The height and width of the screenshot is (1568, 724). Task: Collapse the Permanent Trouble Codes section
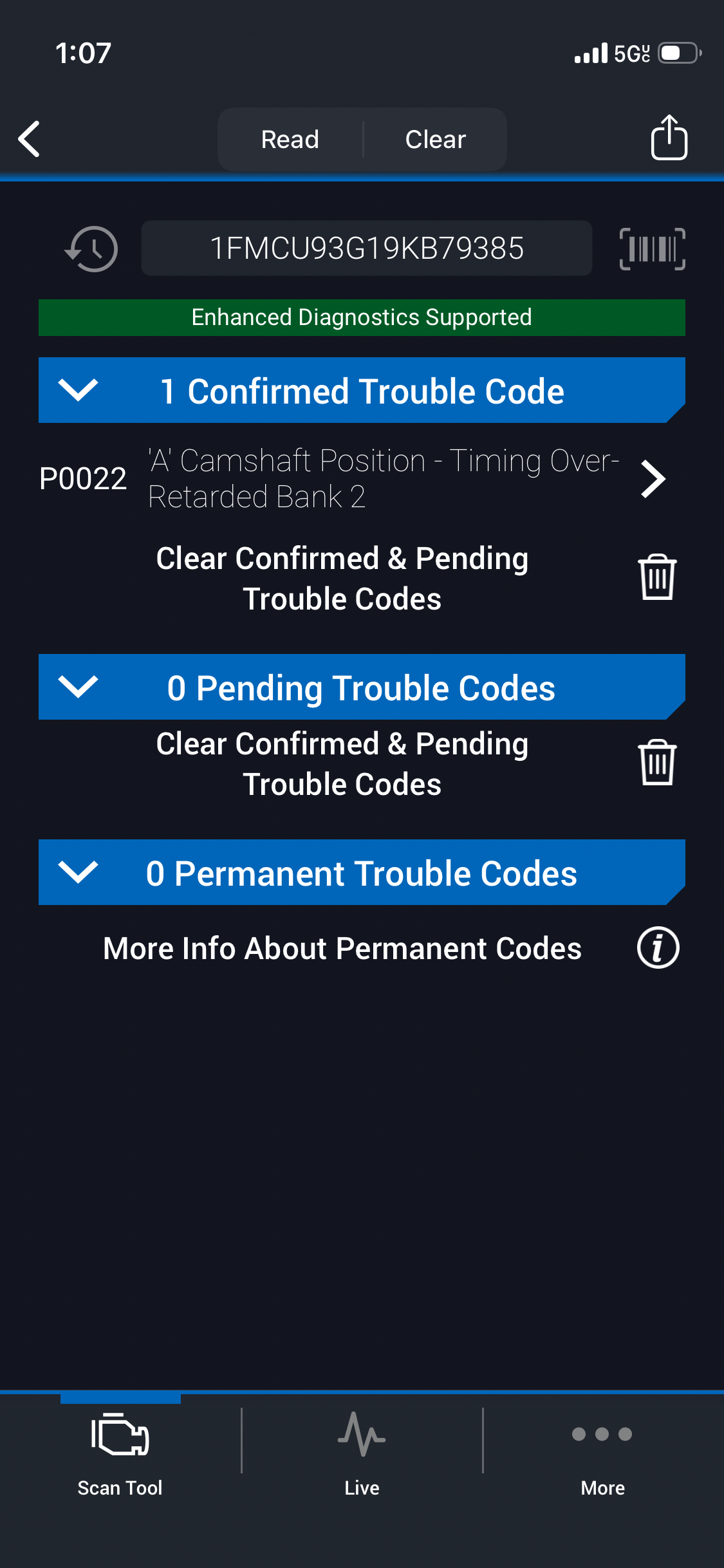pos(78,872)
